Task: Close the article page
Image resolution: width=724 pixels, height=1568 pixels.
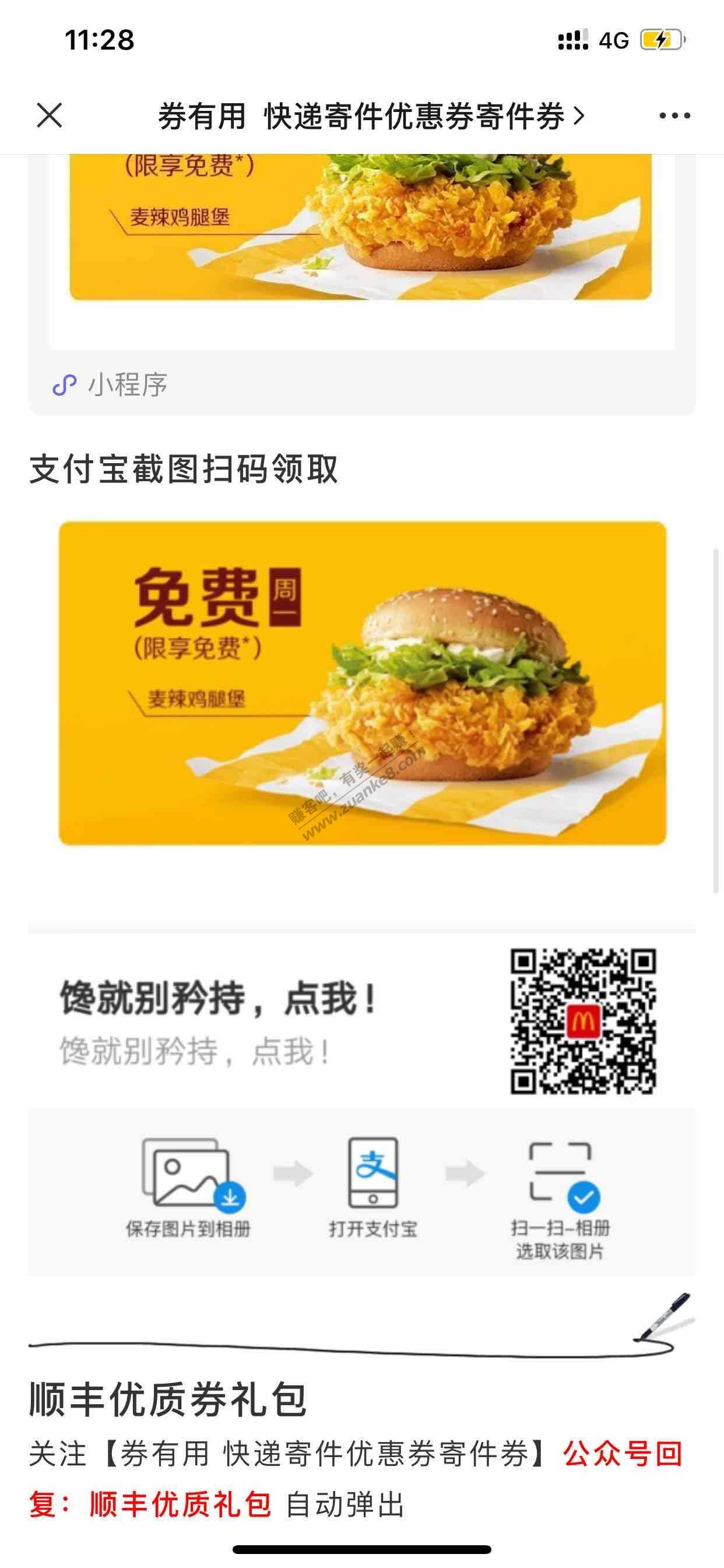Action: 50,116
